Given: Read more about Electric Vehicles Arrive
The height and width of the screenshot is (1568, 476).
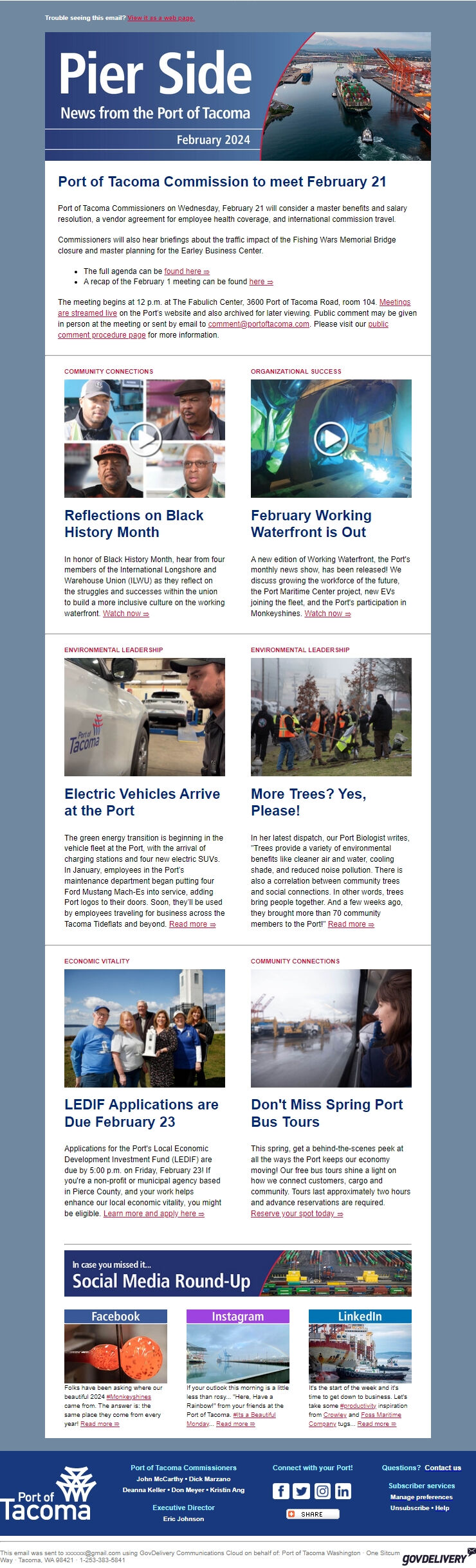Looking at the screenshot, I should [192, 924].
